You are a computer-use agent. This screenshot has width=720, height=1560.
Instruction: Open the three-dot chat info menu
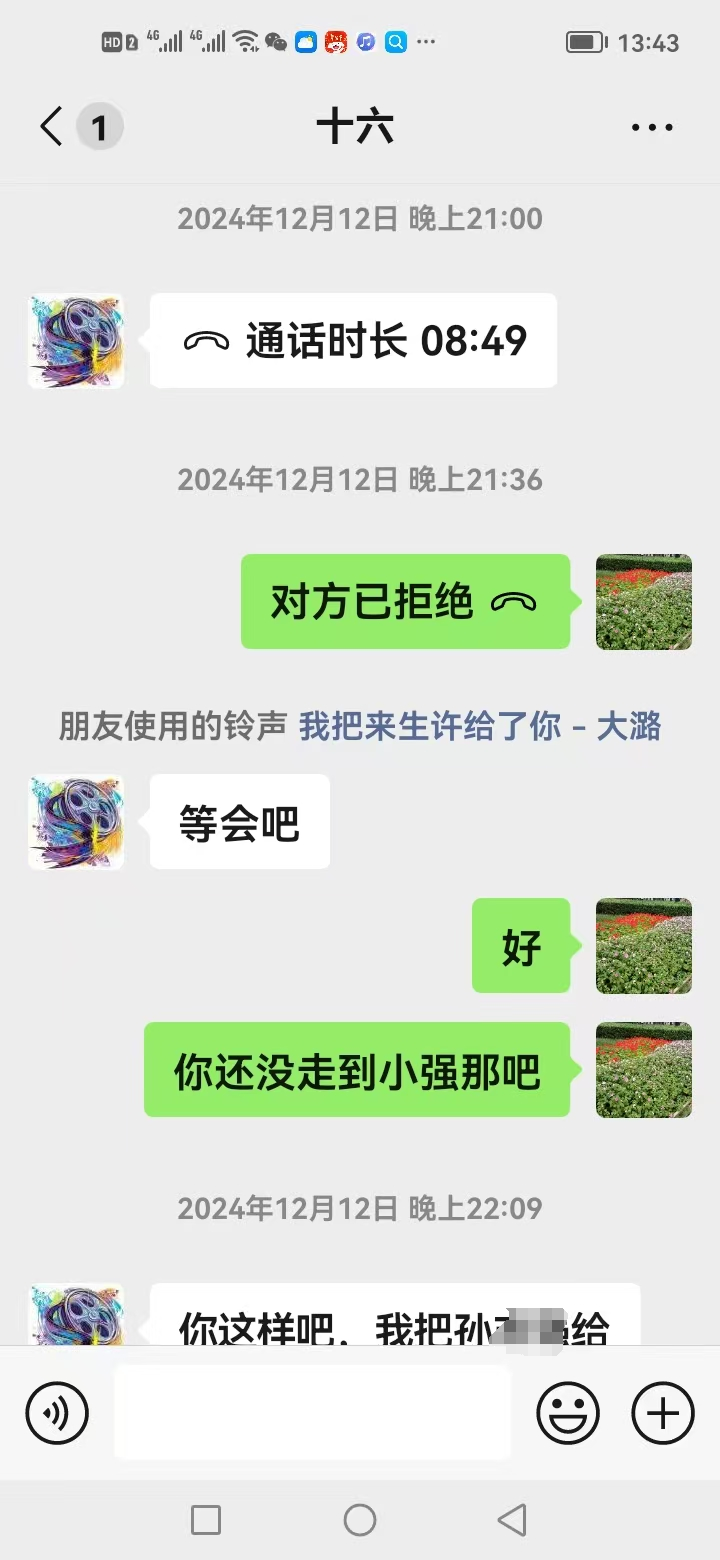click(x=652, y=128)
